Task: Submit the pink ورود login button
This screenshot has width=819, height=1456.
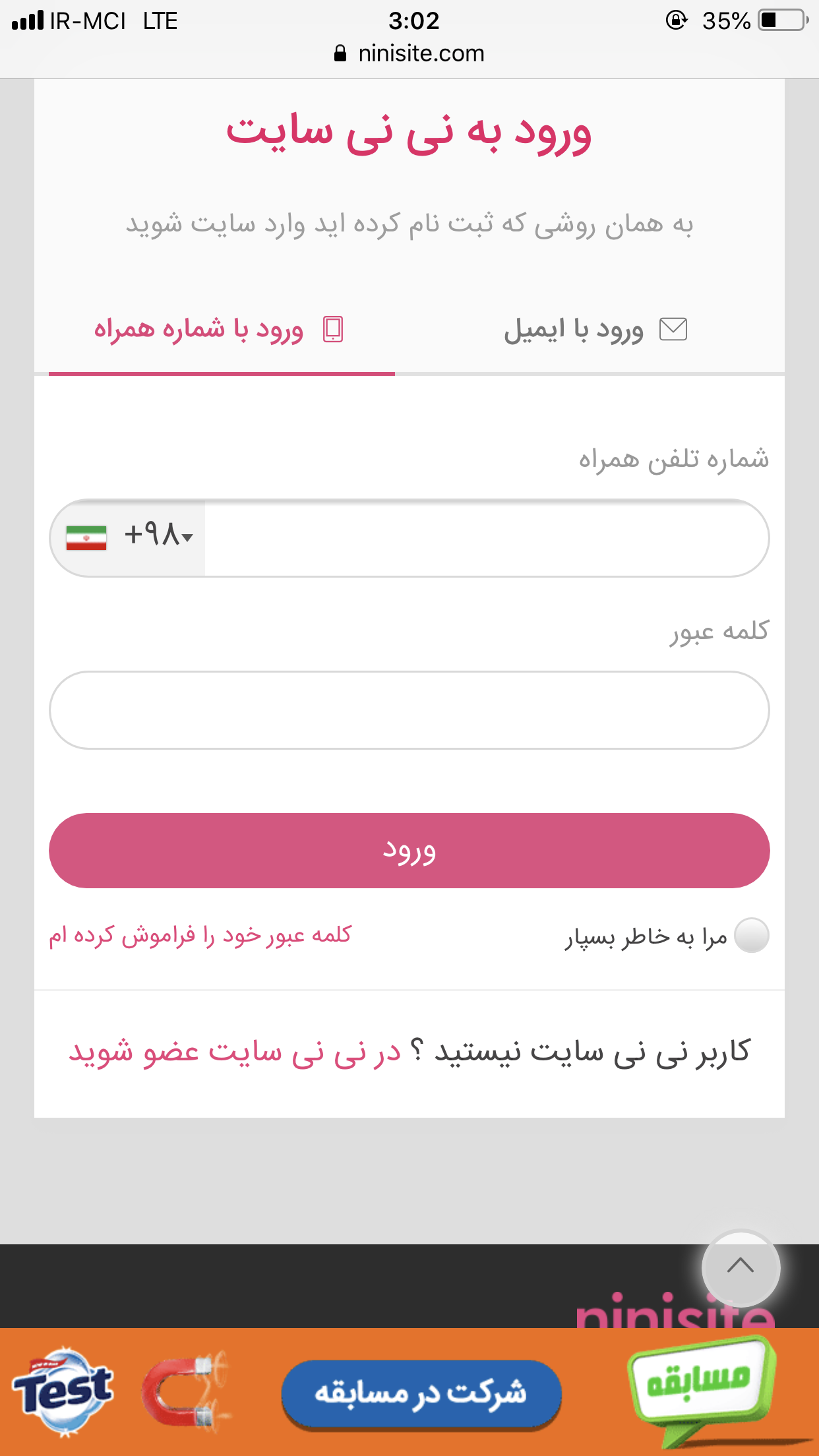Action: pyautogui.click(x=409, y=851)
